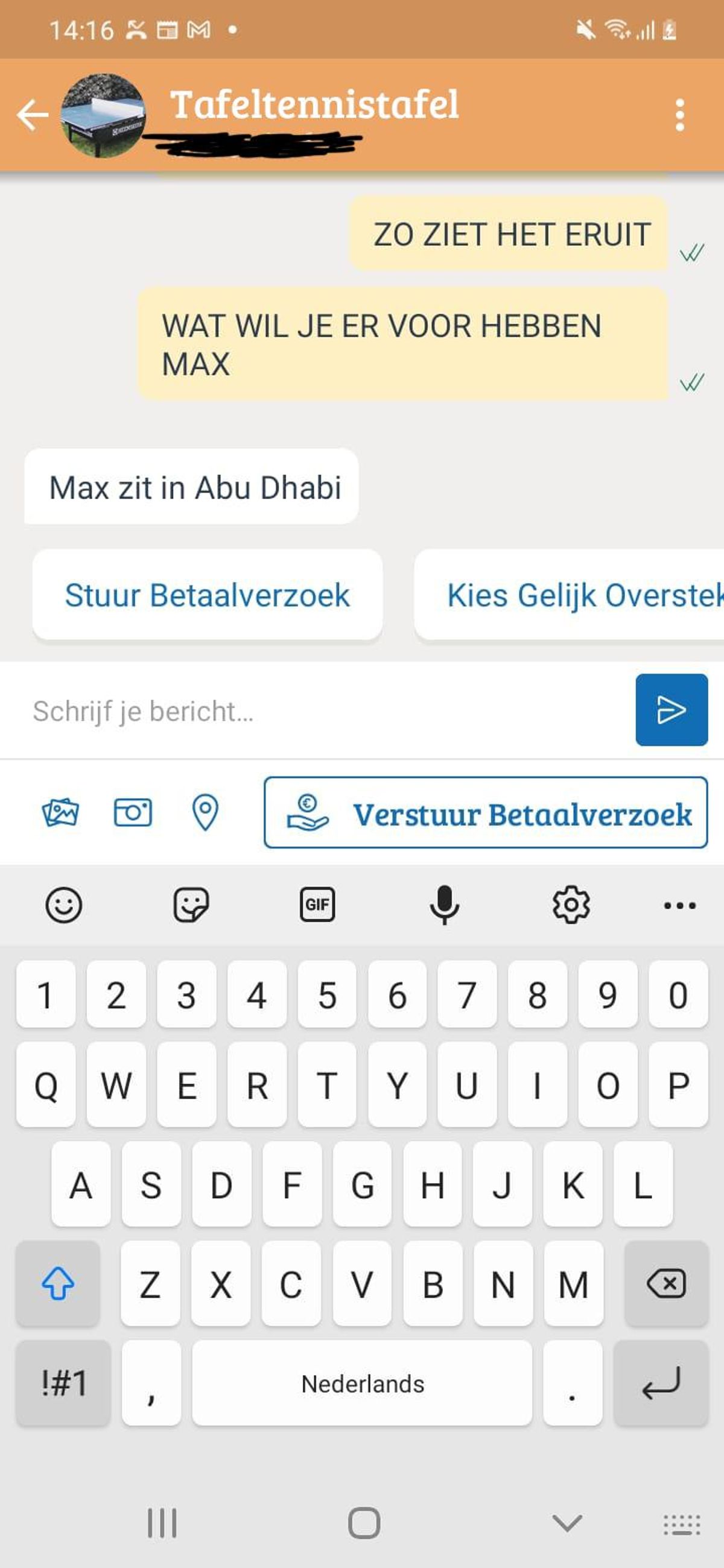
Task: Open the camera to take a photo
Action: pyautogui.click(x=133, y=812)
